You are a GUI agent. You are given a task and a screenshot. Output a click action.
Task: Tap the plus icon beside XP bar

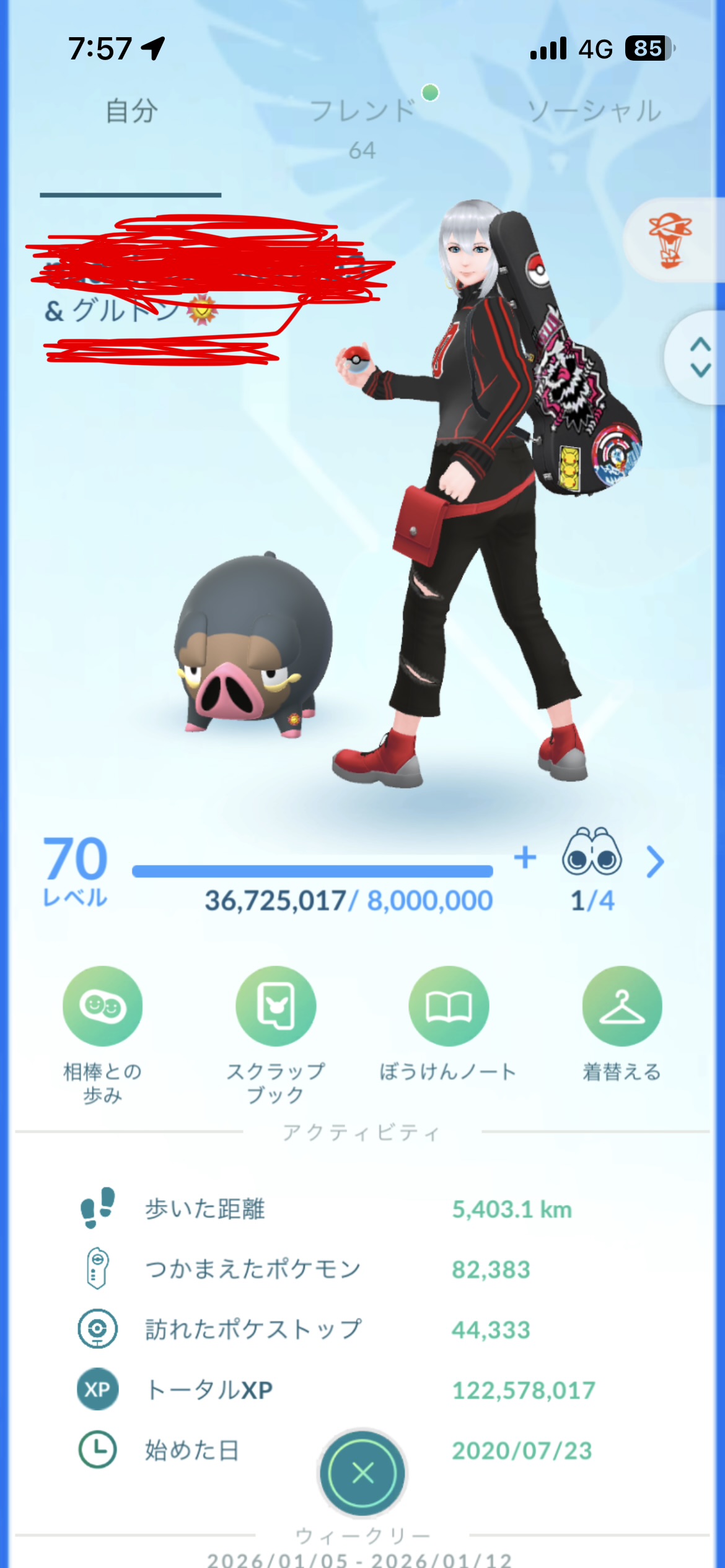pos(525,858)
